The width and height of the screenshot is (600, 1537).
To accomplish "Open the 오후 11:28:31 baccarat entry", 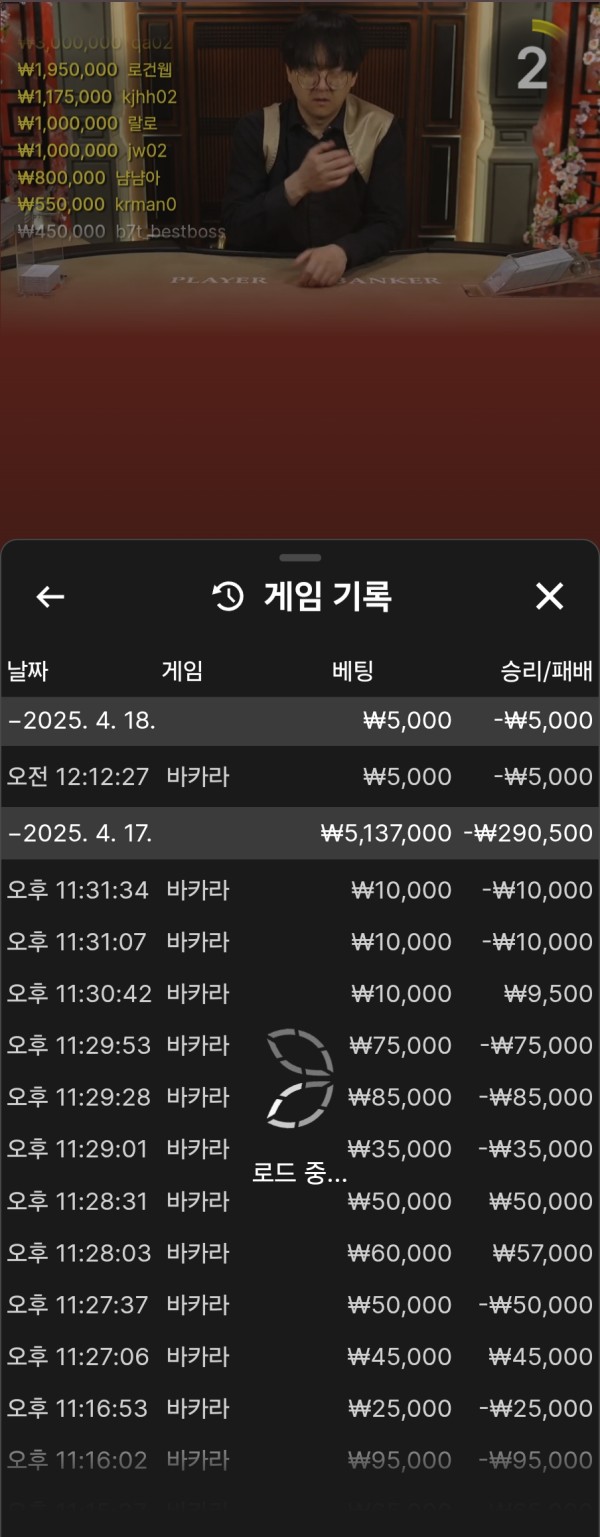I will (299, 1201).
